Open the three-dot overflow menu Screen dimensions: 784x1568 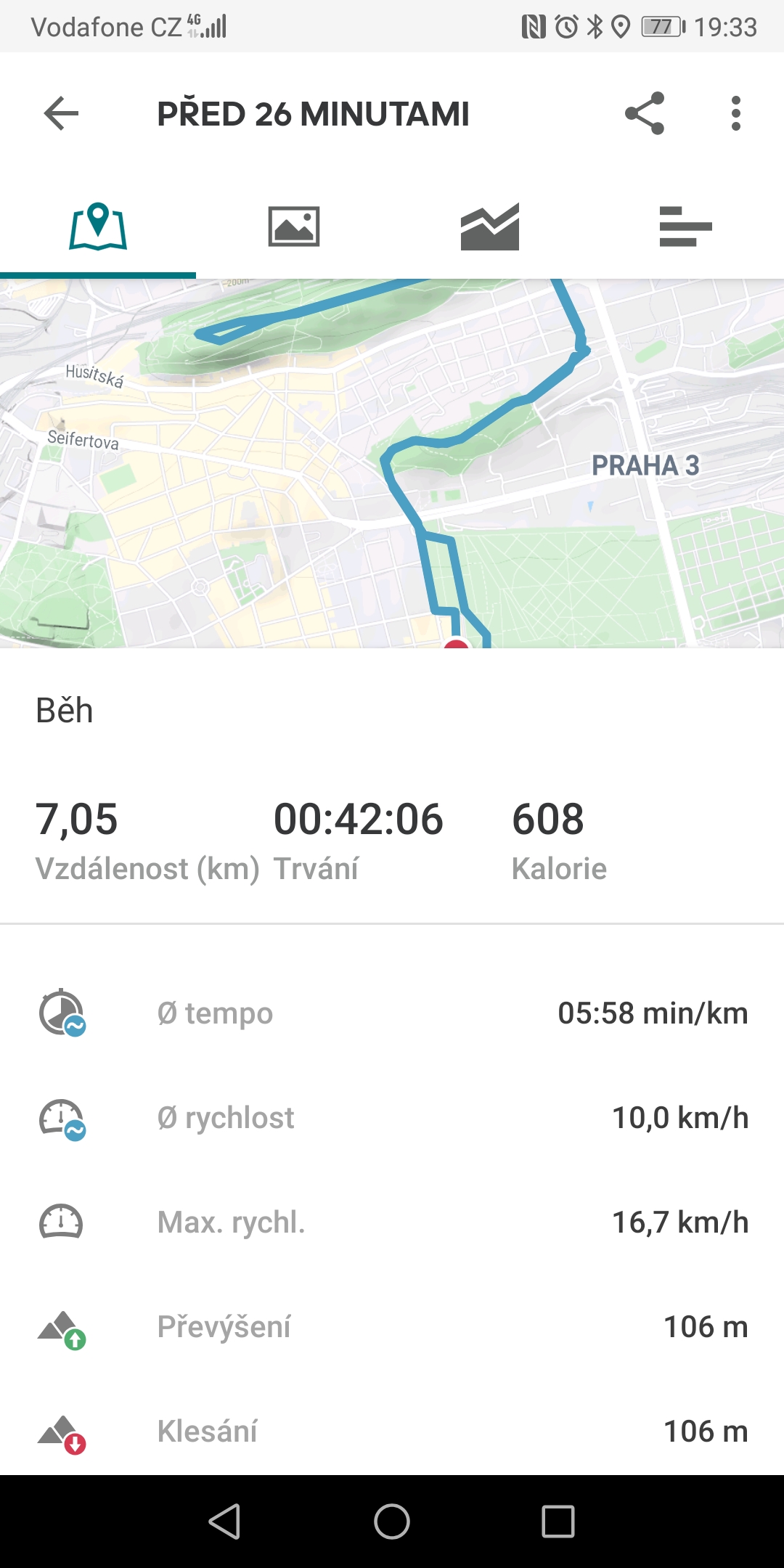click(736, 113)
